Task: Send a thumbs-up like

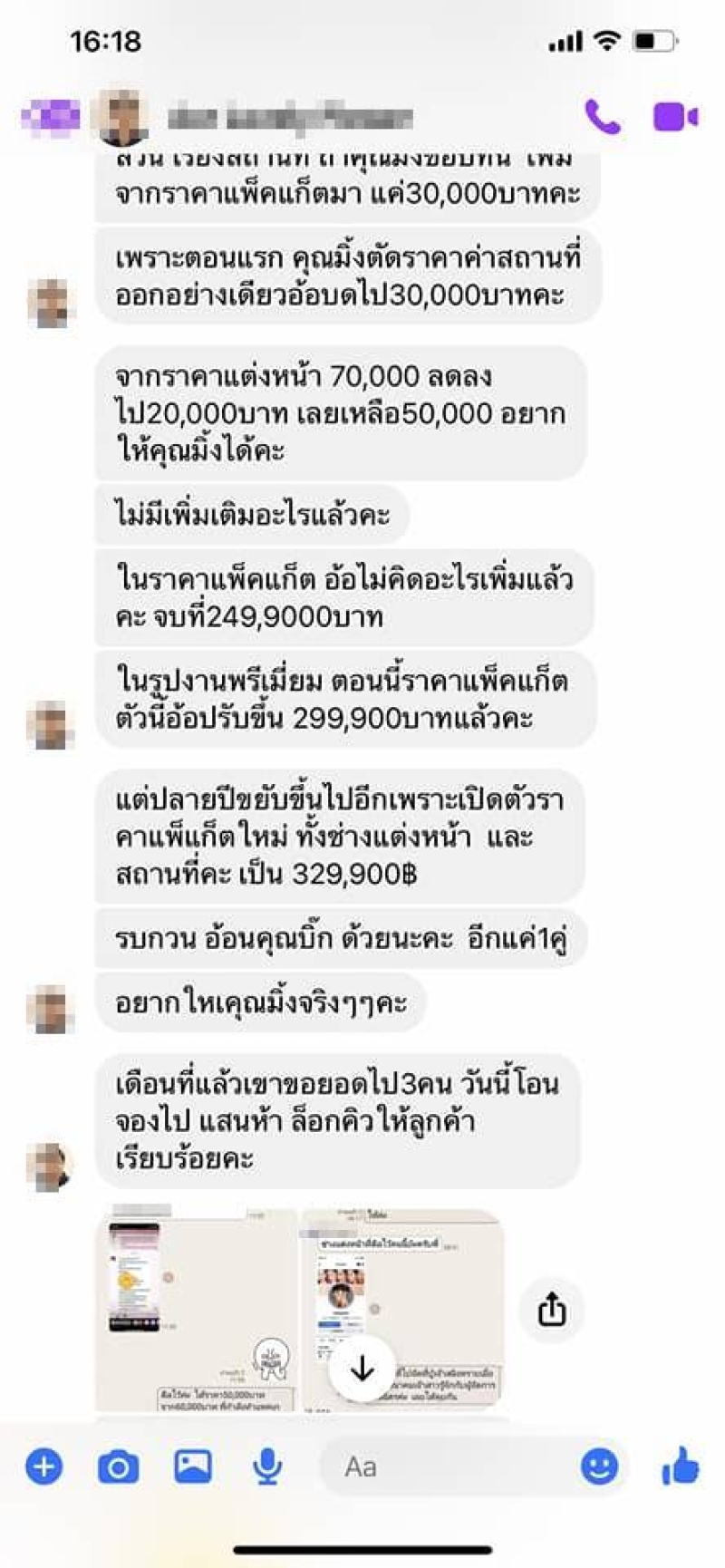Action: [680, 1466]
